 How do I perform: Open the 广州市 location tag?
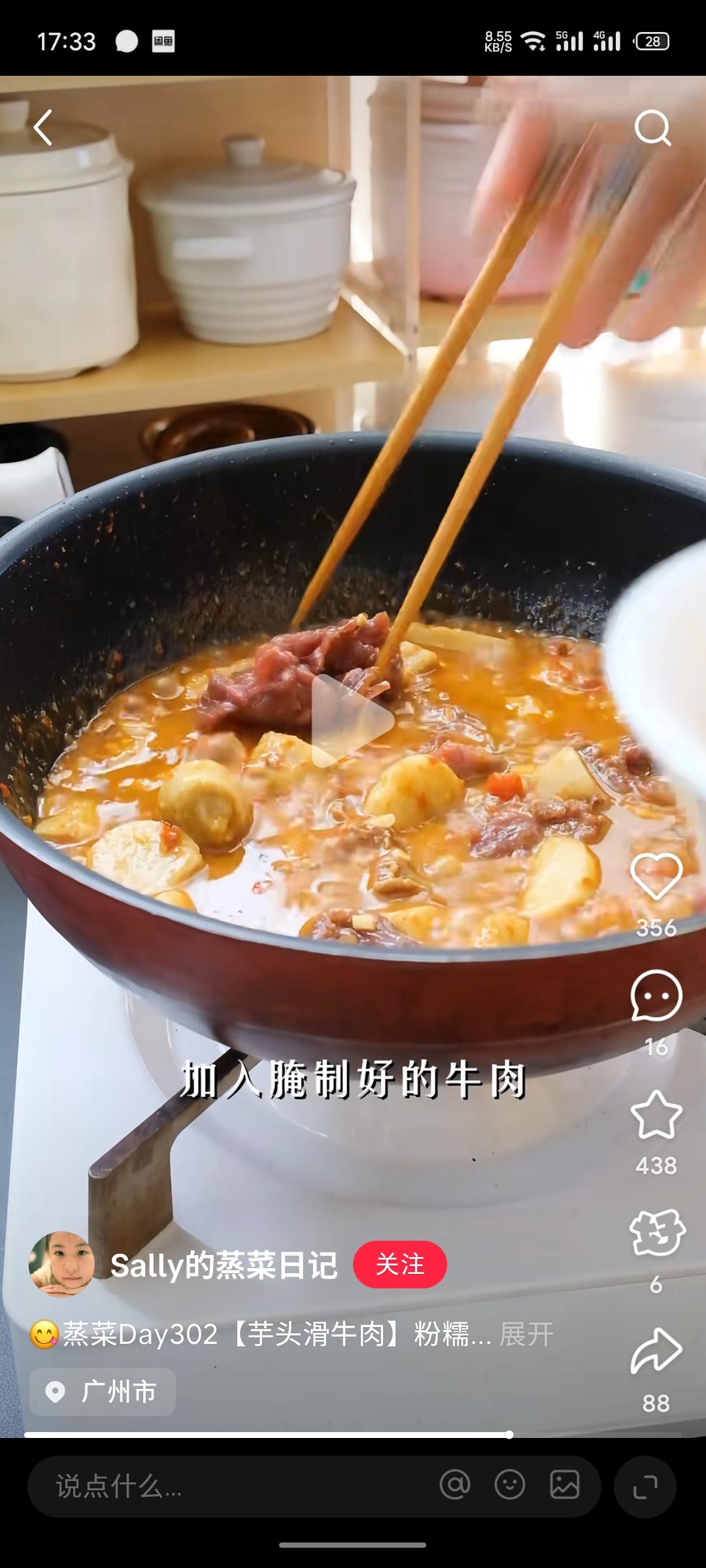coord(103,1392)
